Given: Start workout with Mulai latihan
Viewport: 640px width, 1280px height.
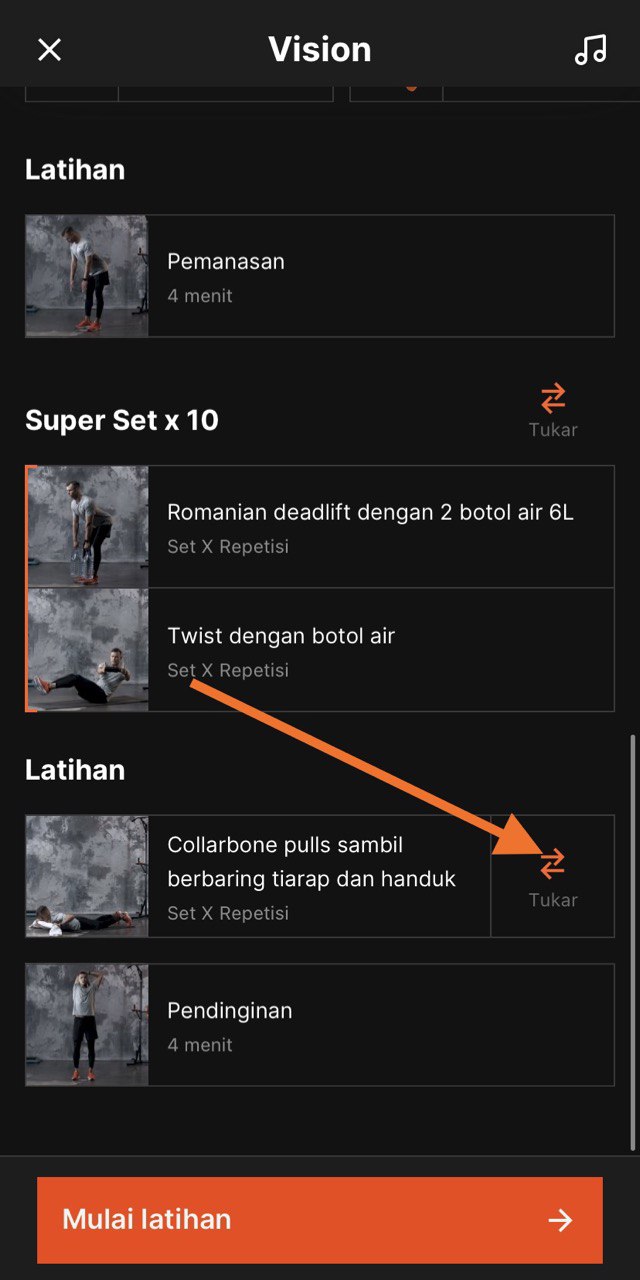Looking at the screenshot, I should click(320, 1219).
